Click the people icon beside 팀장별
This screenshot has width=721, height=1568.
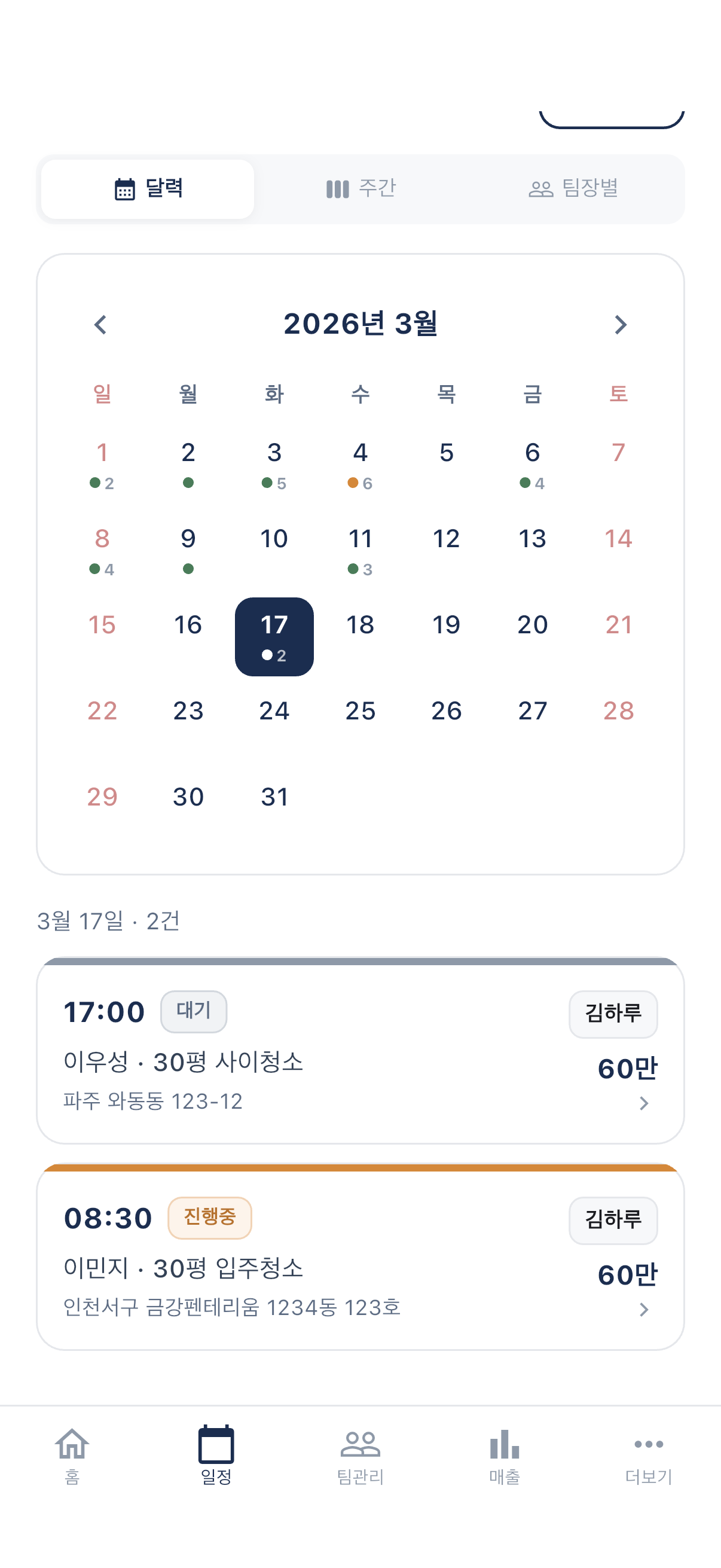[542, 189]
